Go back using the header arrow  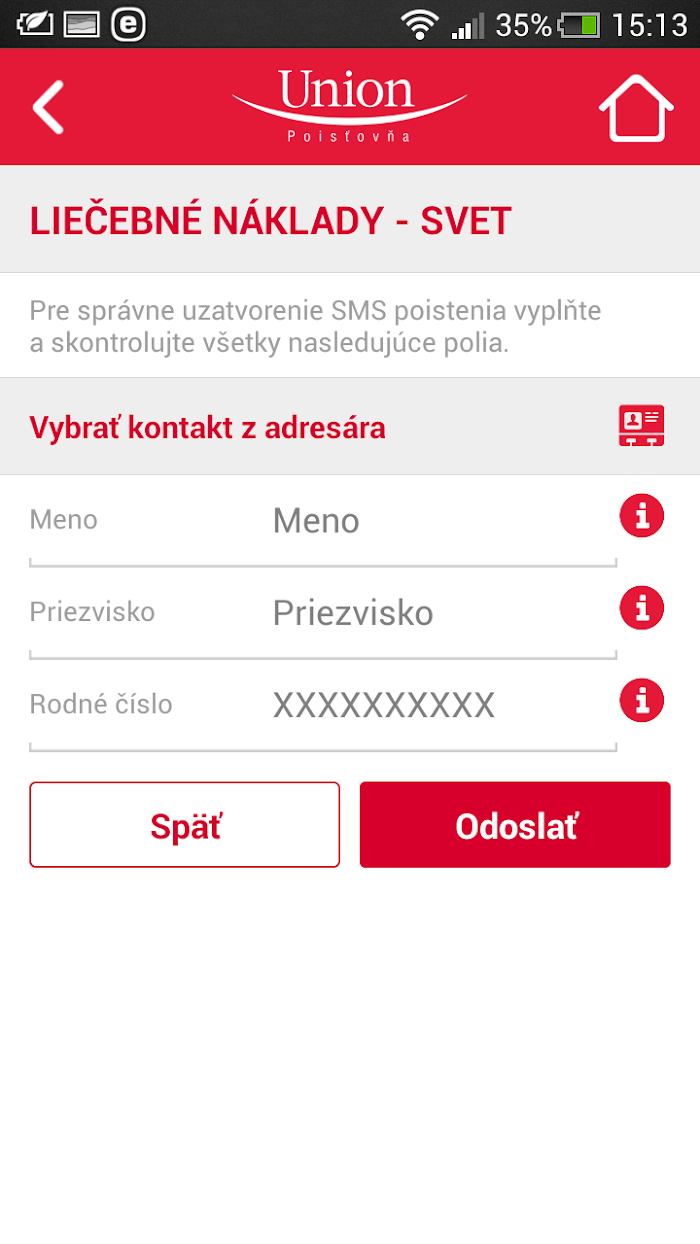pos(48,107)
